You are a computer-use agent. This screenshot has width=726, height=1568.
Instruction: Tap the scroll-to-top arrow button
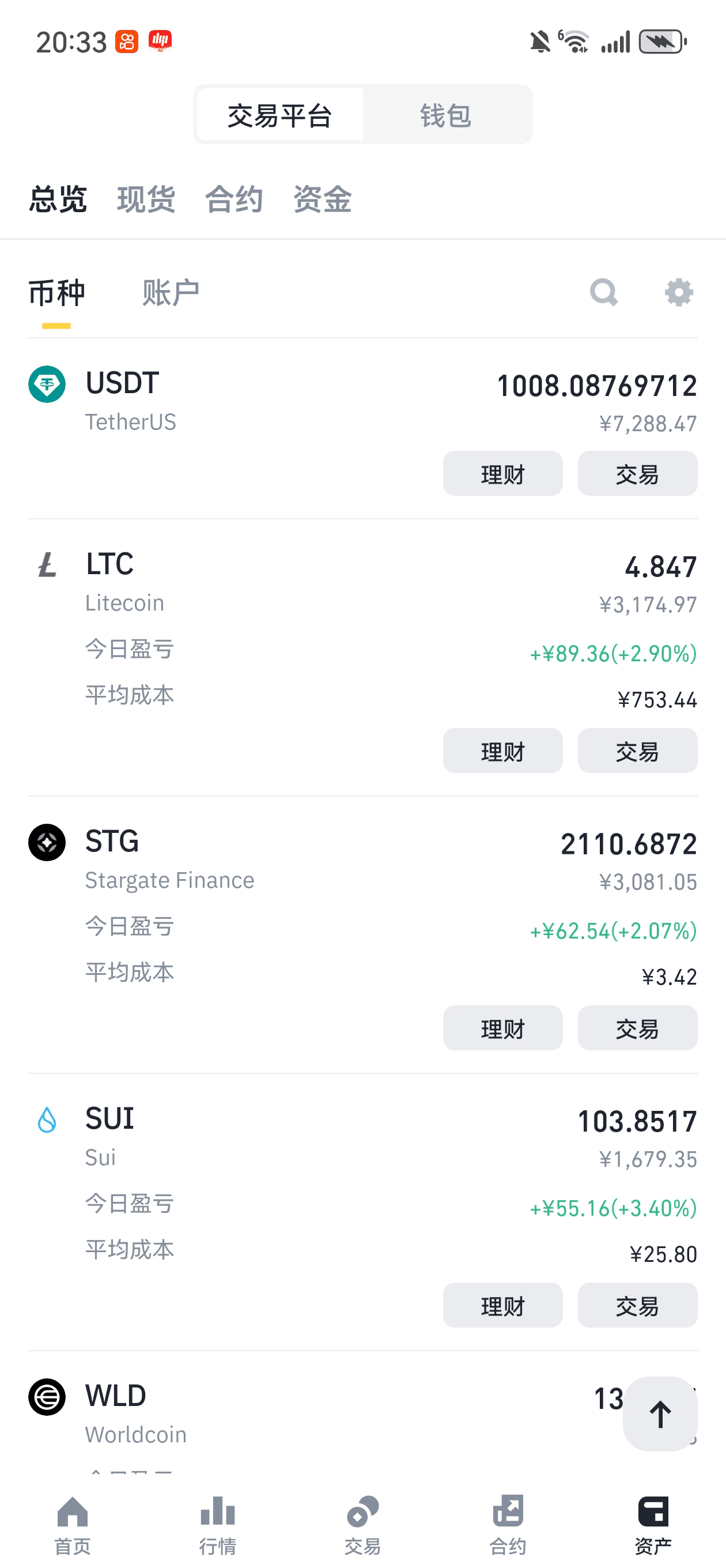coord(660,1414)
